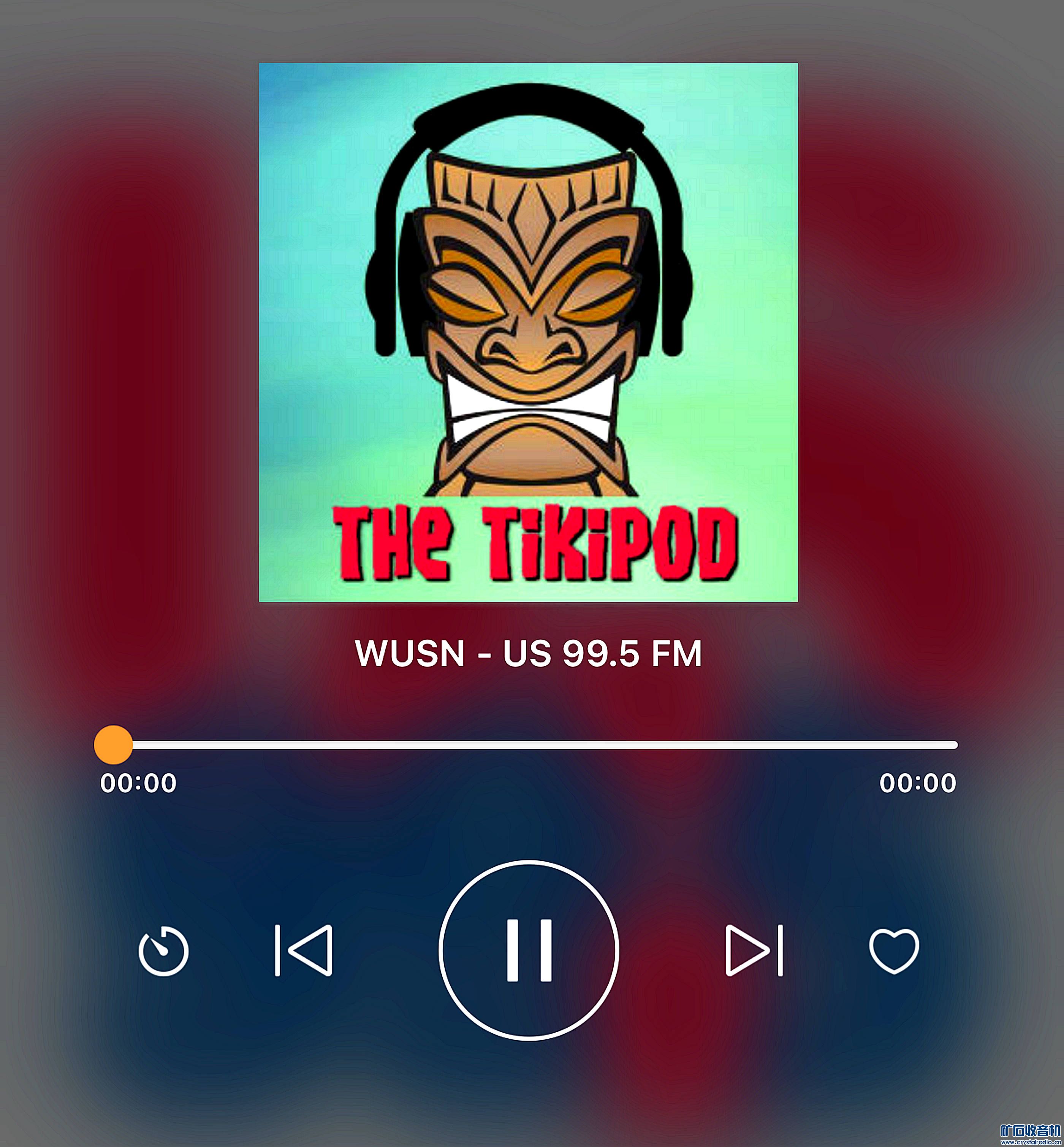
Task: Skip to the next station
Action: 754,951
